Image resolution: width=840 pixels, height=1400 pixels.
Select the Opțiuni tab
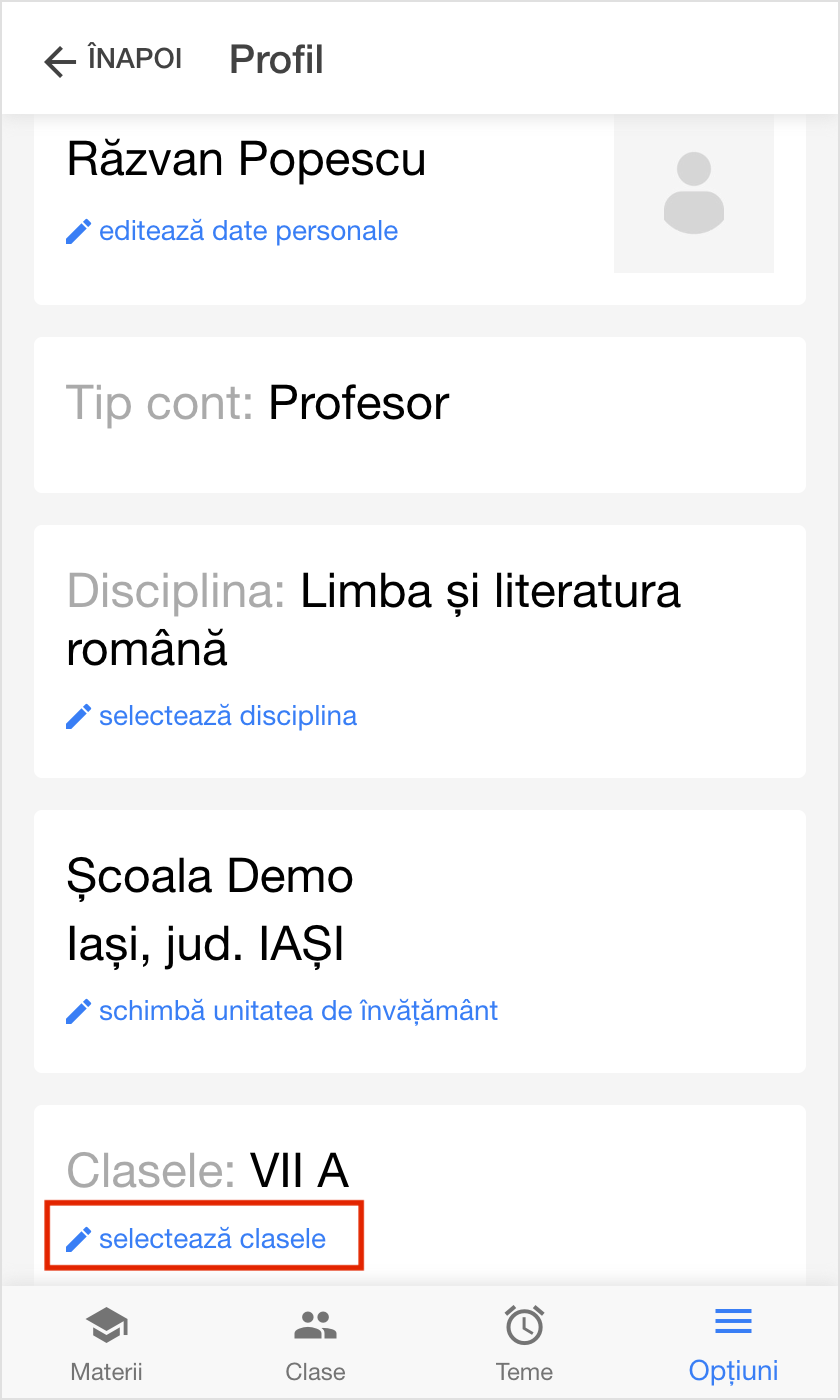(x=733, y=1343)
